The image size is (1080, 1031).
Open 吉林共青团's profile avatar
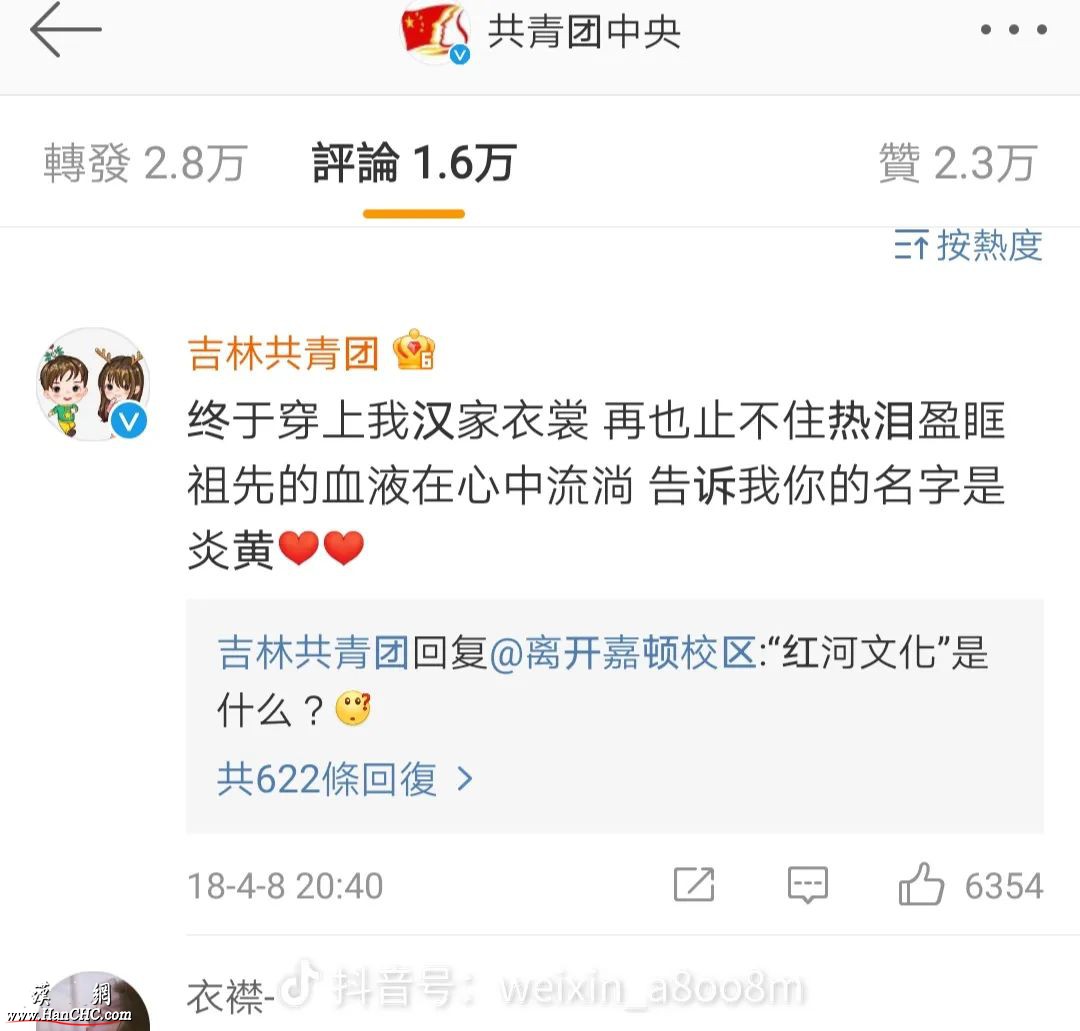click(93, 385)
